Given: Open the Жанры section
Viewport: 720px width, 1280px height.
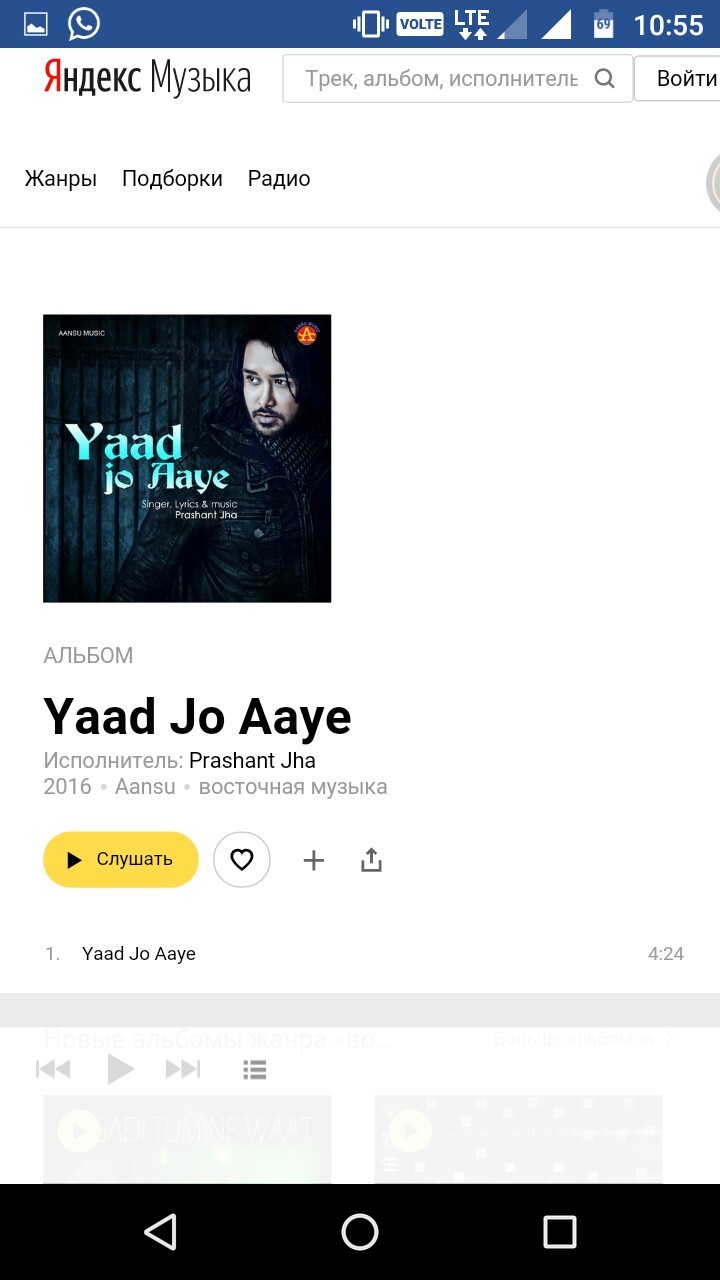Looking at the screenshot, I should click(x=61, y=179).
